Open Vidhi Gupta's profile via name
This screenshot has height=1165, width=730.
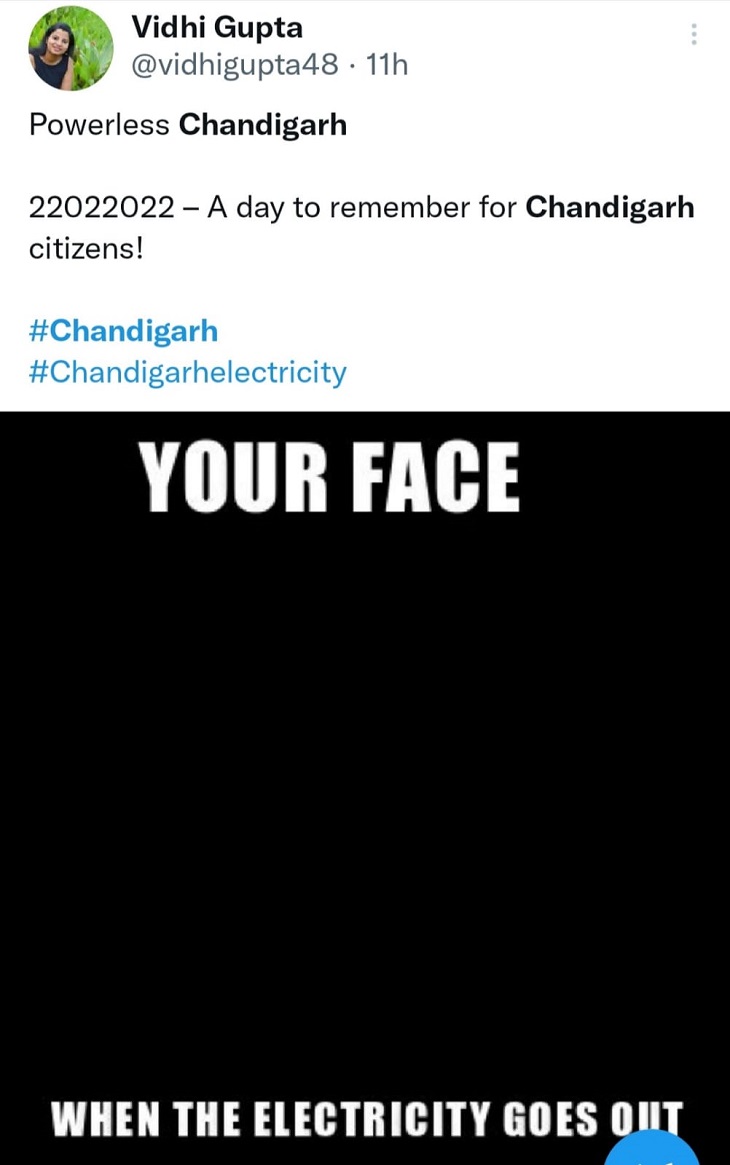tap(217, 27)
